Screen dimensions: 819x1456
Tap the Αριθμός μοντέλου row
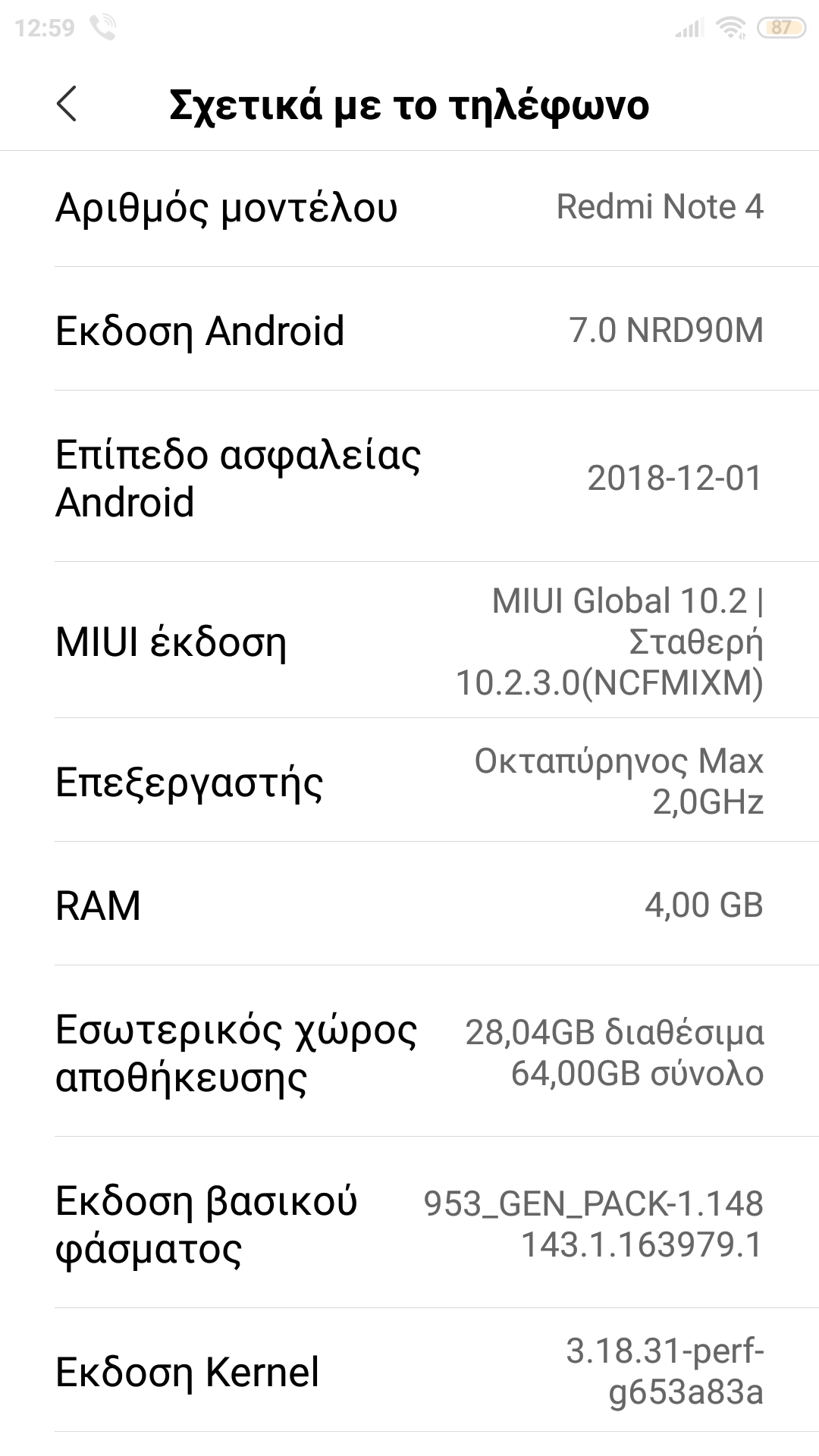[x=409, y=208]
